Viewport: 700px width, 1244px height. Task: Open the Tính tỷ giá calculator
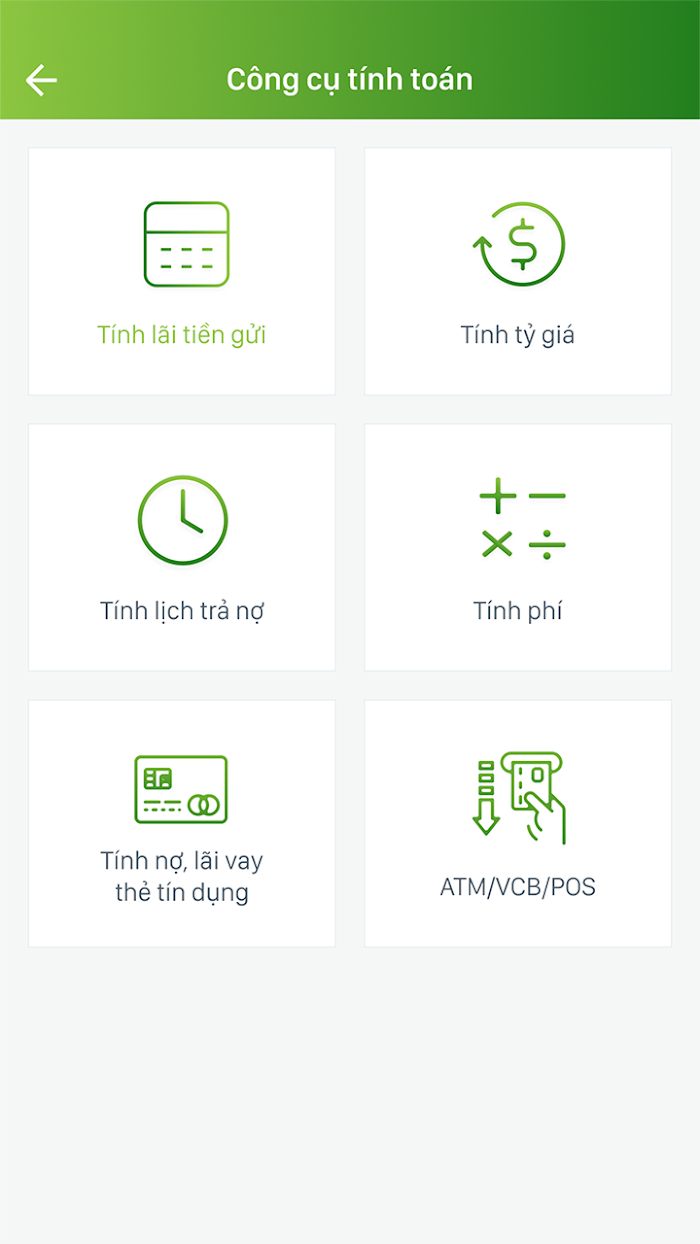pos(518,271)
